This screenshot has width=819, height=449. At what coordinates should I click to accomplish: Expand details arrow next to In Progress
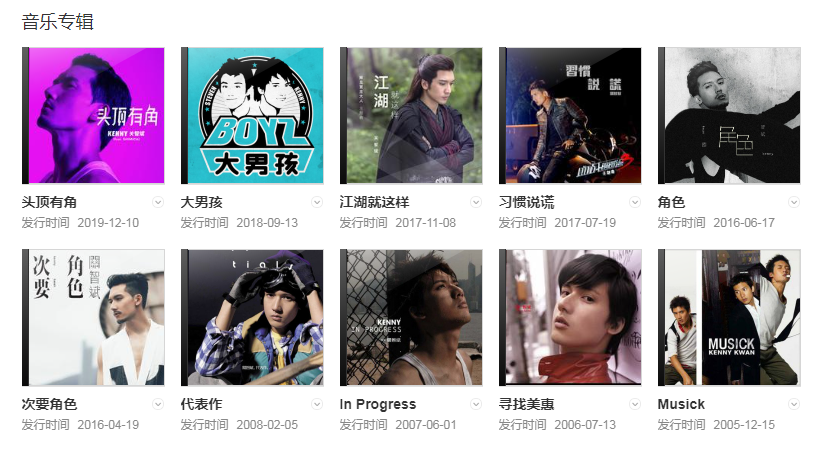coord(476,404)
